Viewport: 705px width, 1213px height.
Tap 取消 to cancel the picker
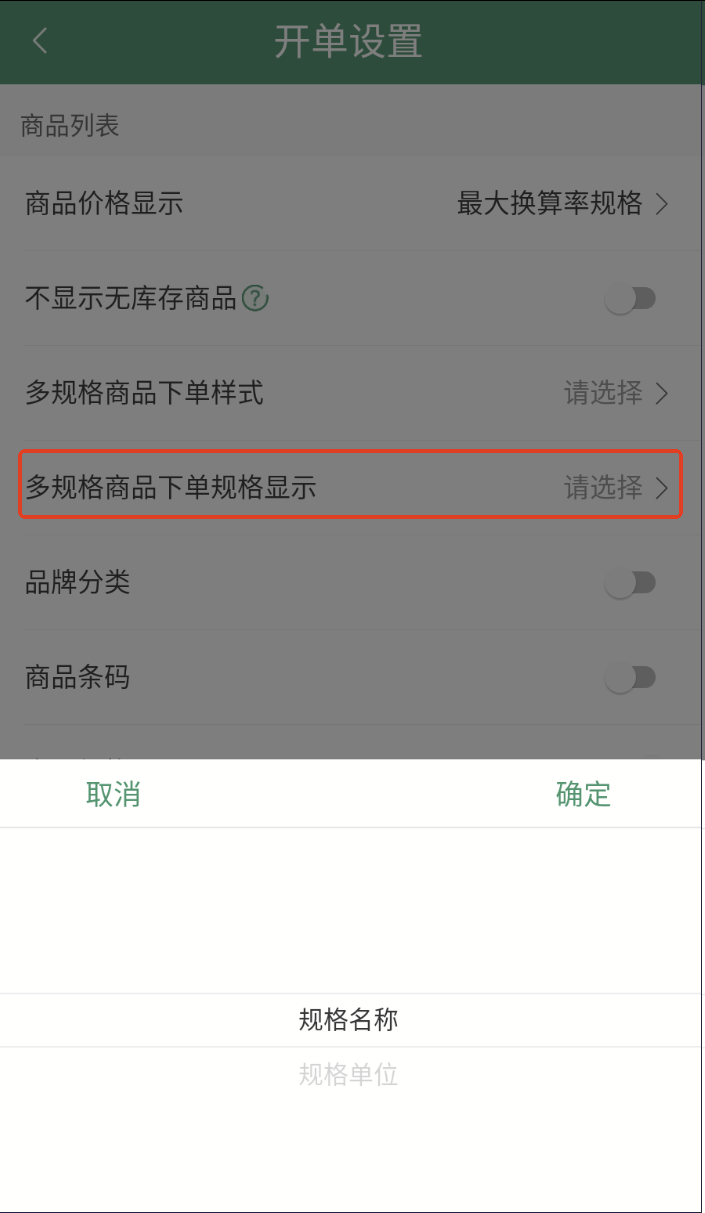point(113,794)
